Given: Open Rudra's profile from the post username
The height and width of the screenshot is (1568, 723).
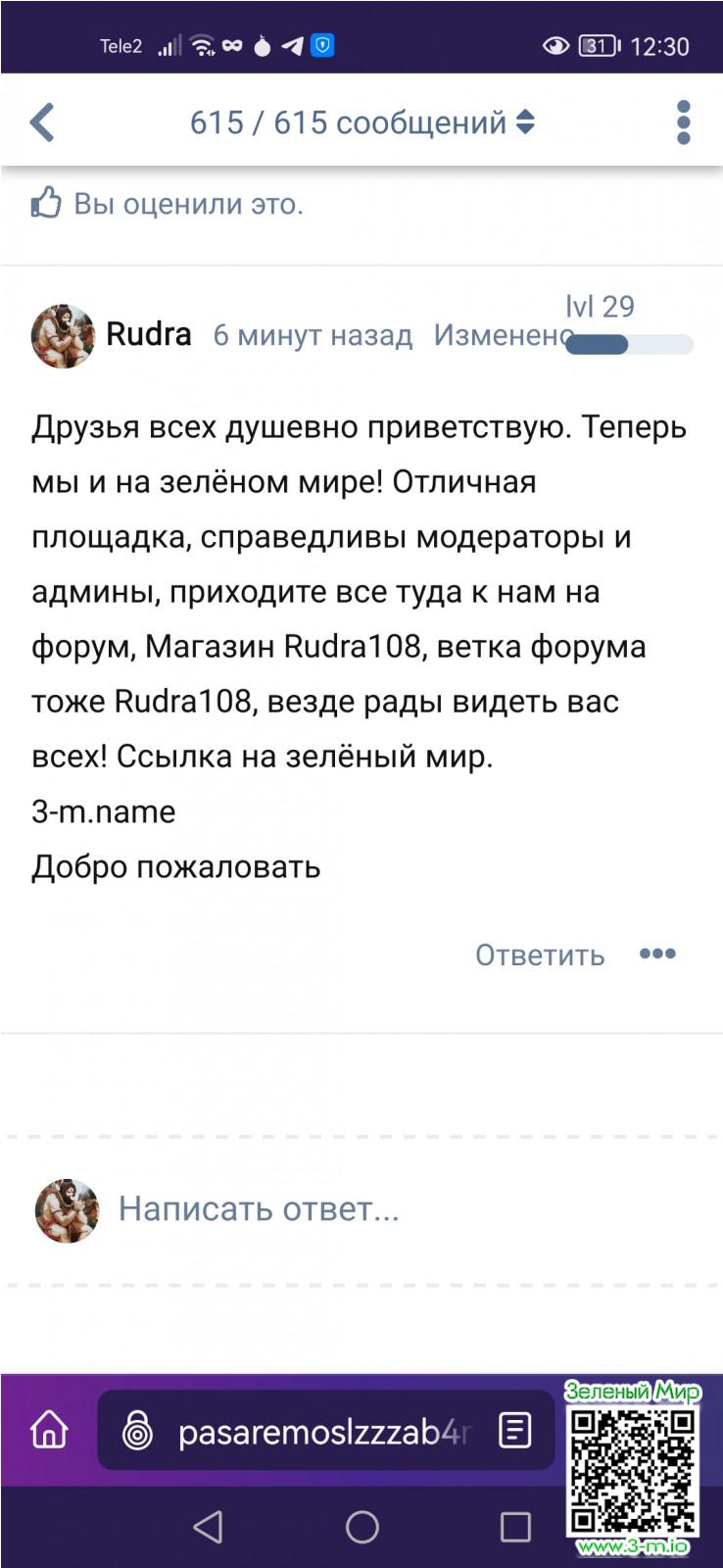Looking at the screenshot, I should pyautogui.click(x=148, y=334).
